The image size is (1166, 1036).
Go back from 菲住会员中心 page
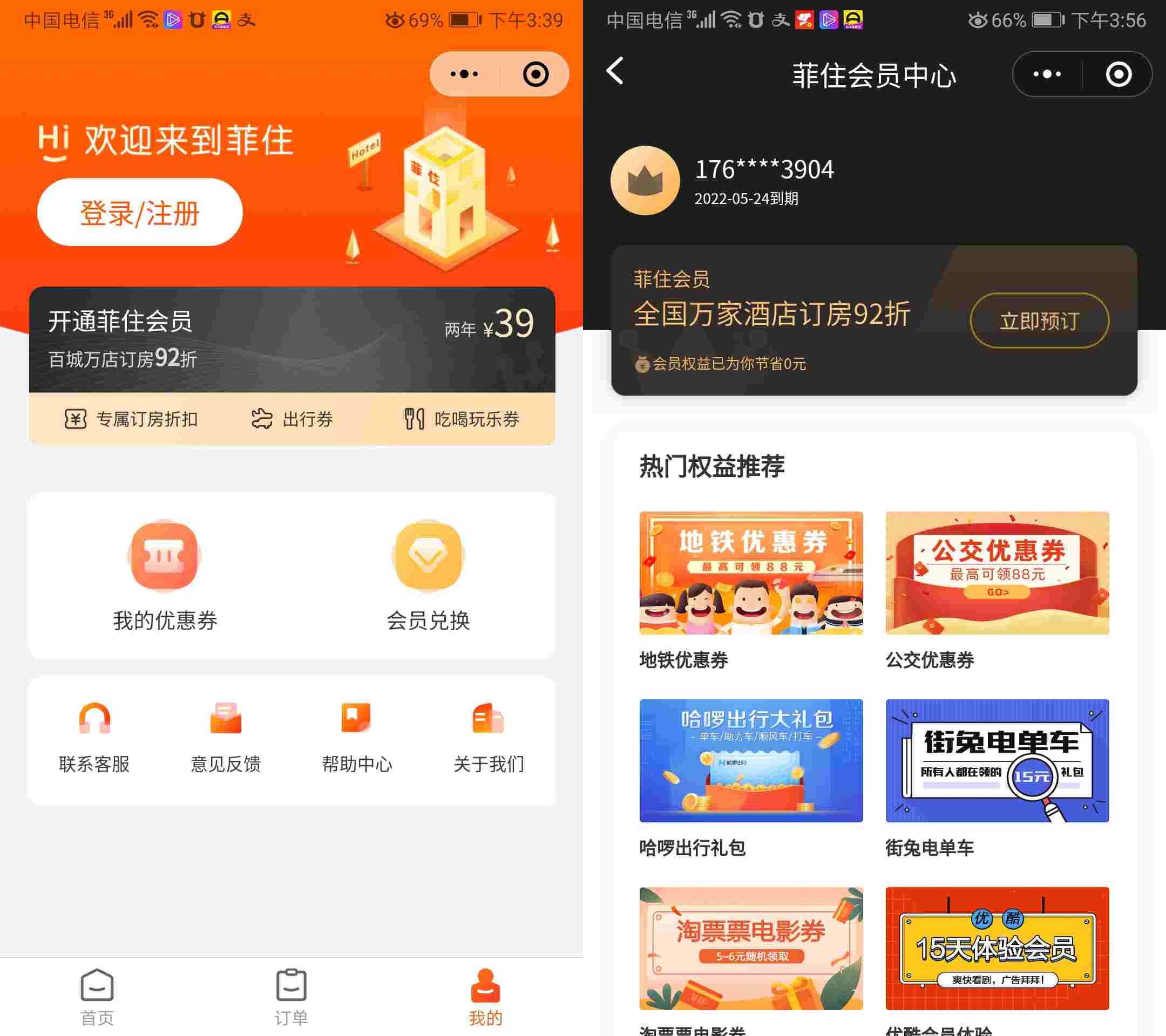click(x=615, y=71)
